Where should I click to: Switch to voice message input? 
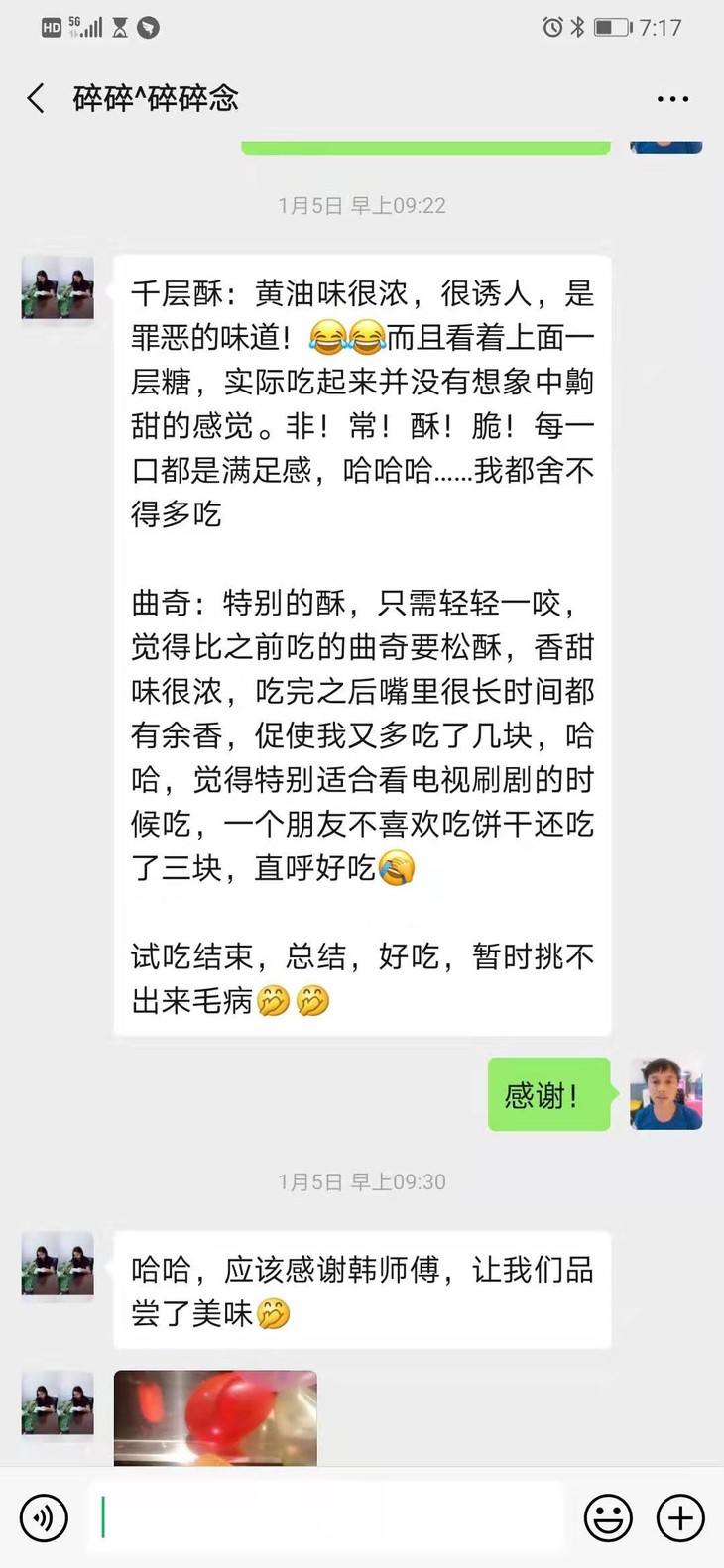45,1517
